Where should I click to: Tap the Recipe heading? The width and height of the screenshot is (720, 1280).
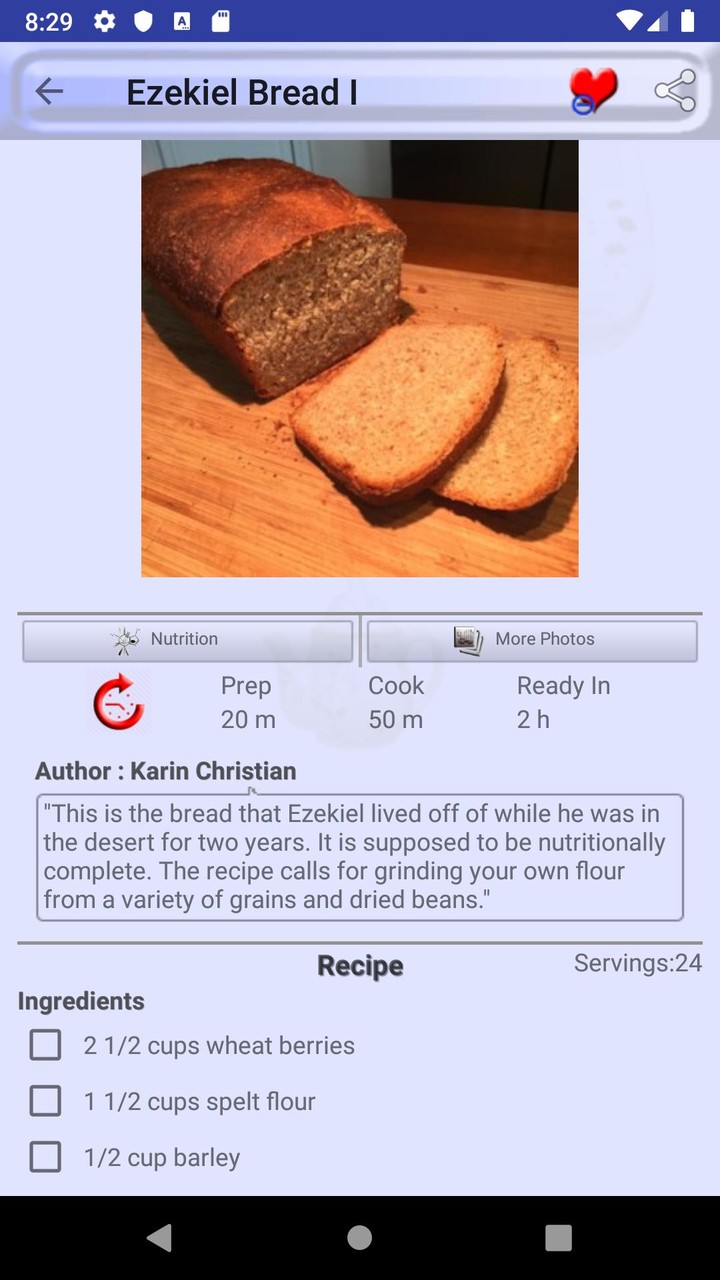tap(360, 966)
